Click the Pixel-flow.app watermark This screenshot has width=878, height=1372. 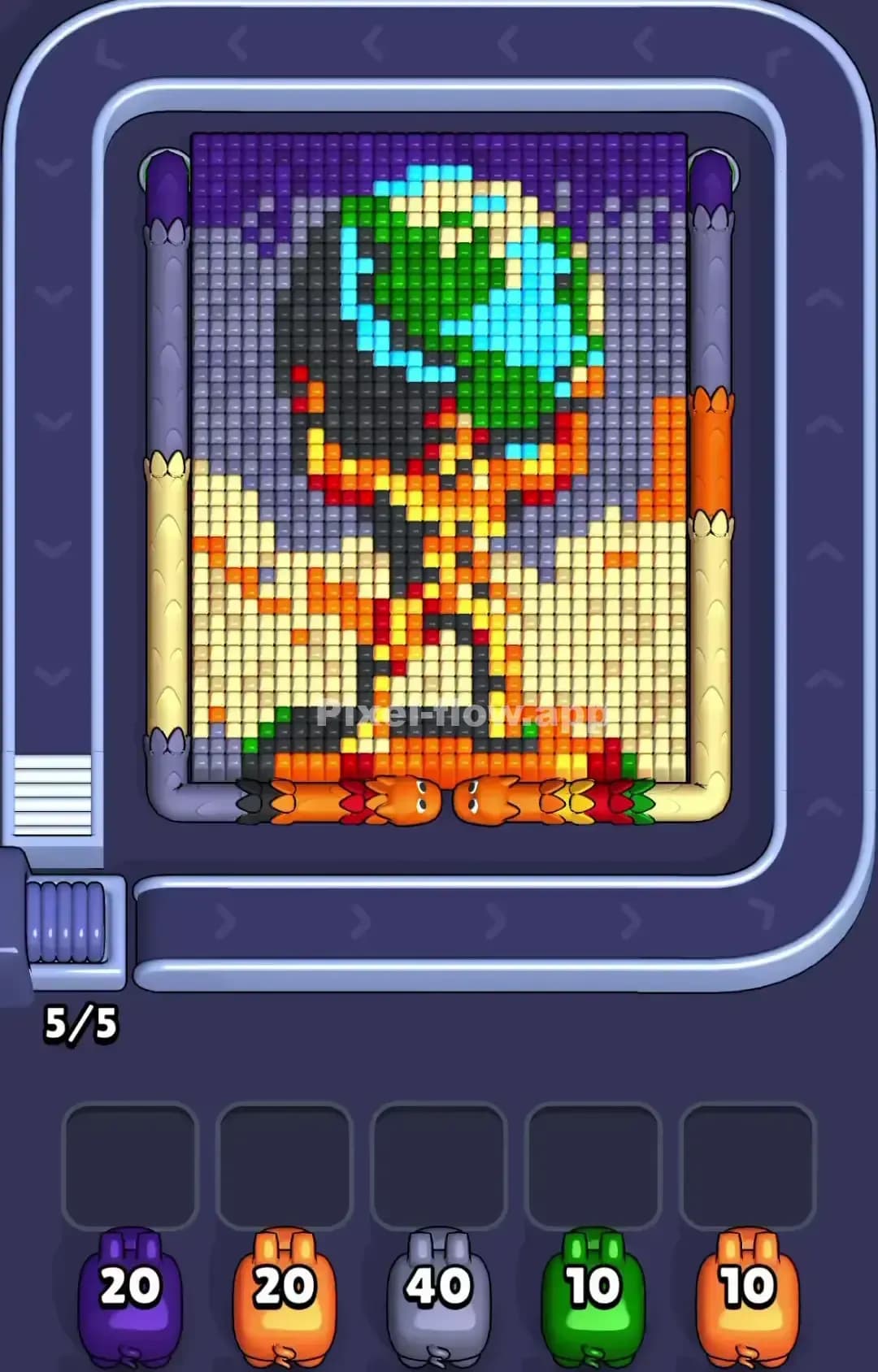coord(458,715)
